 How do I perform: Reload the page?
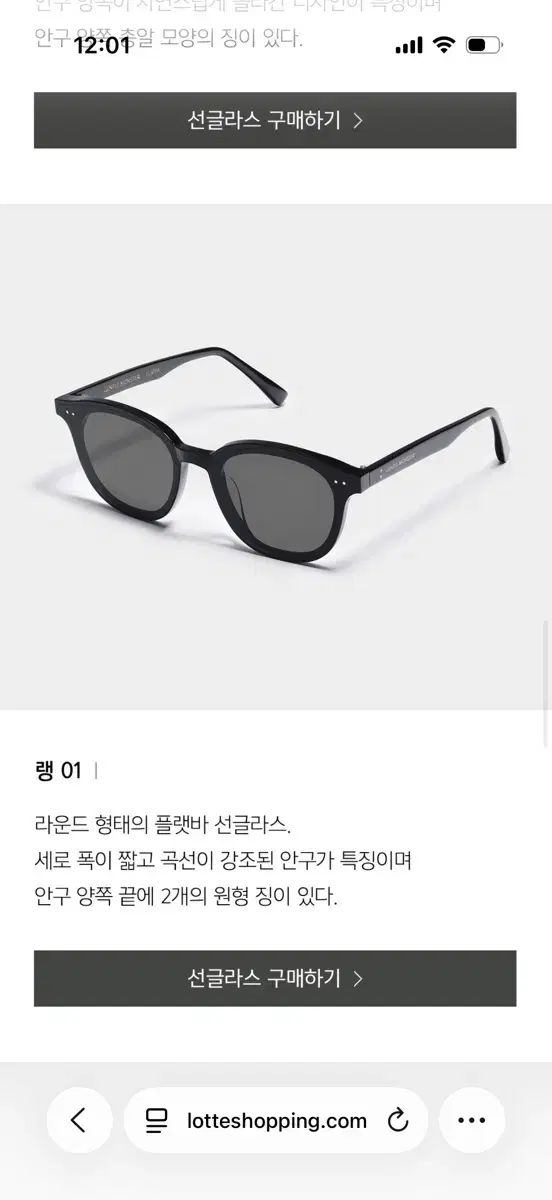click(398, 1120)
